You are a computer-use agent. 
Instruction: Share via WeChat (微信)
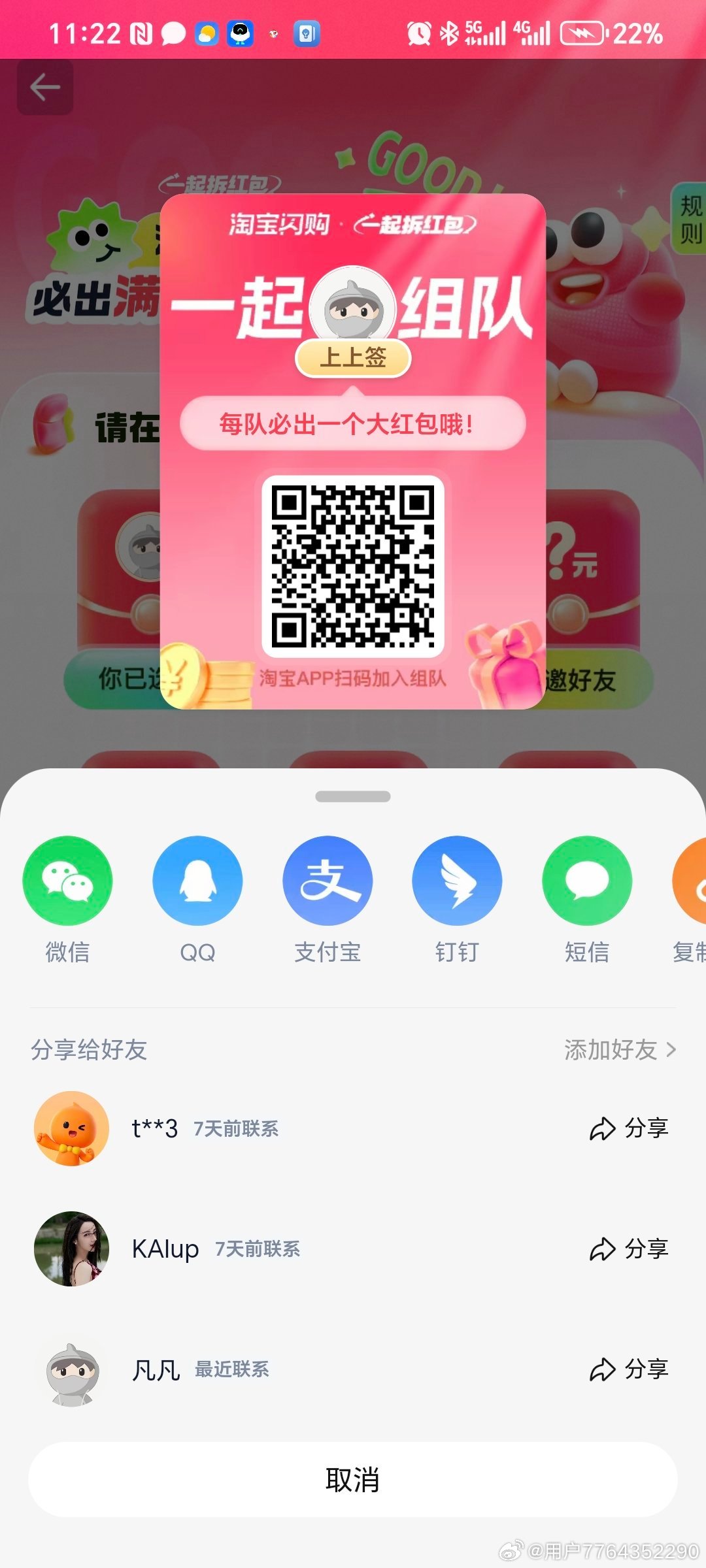click(67, 881)
